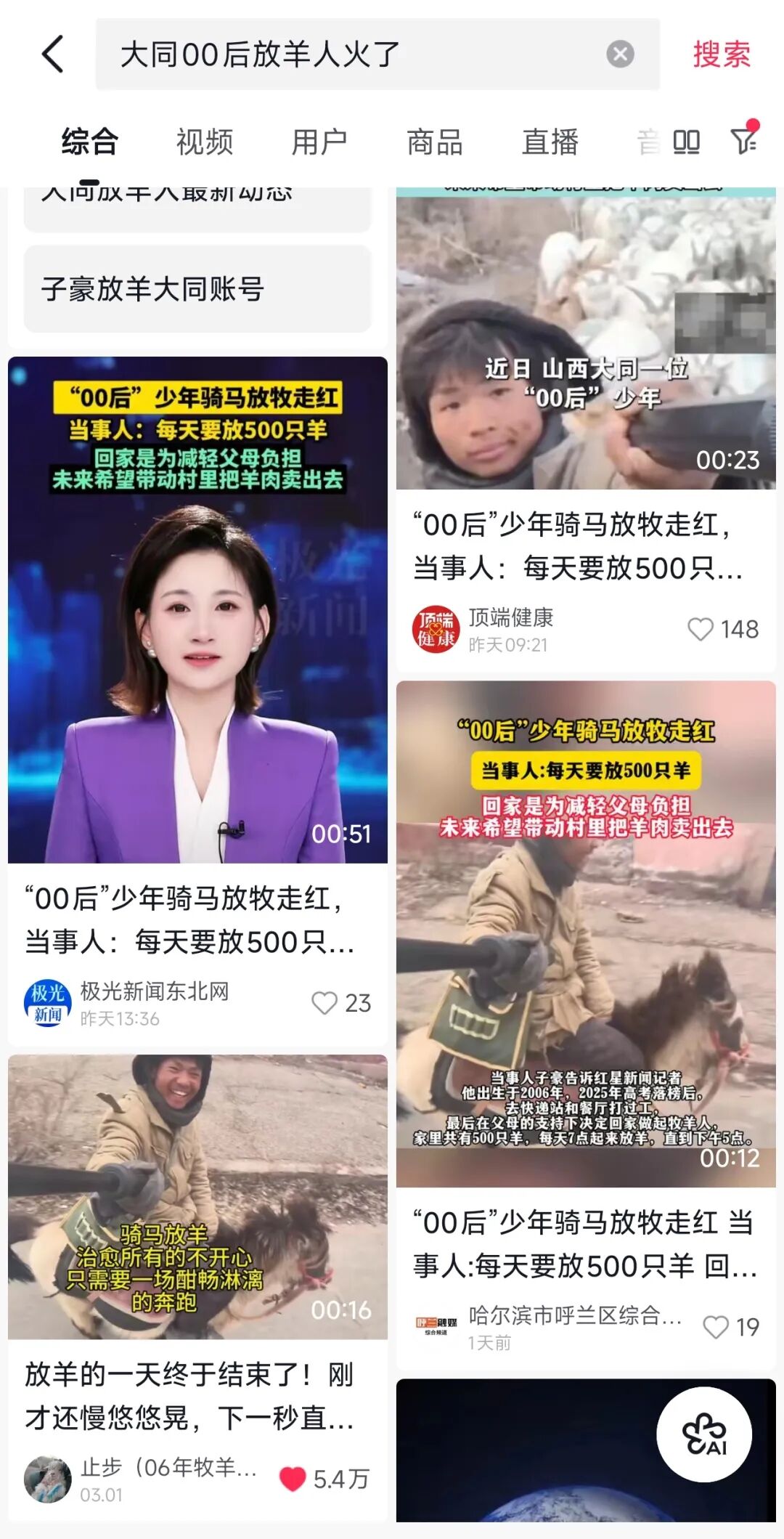The image size is (784, 1539).
Task: Like the 极光新闻东北网 post
Action: coord(324,1003)
